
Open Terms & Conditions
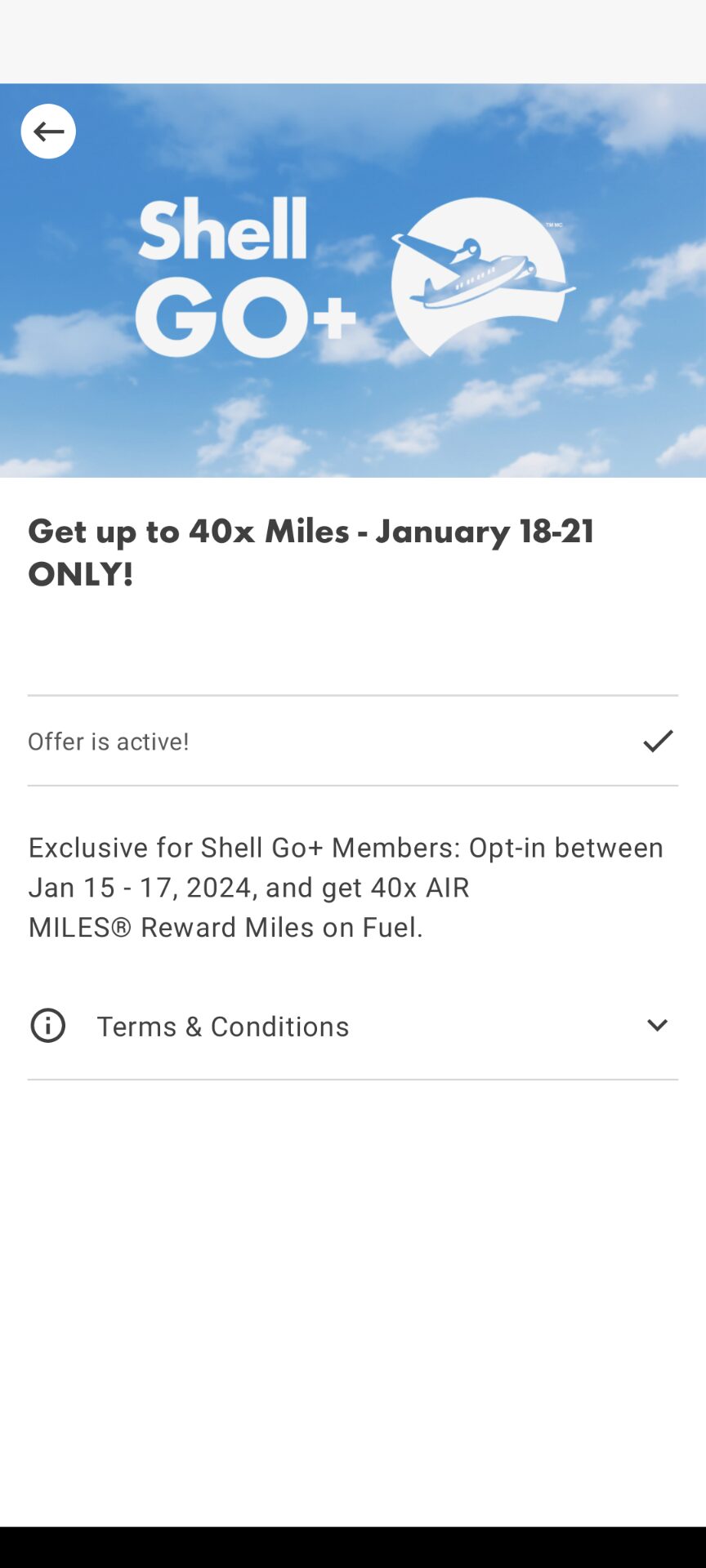point(222,1025)
